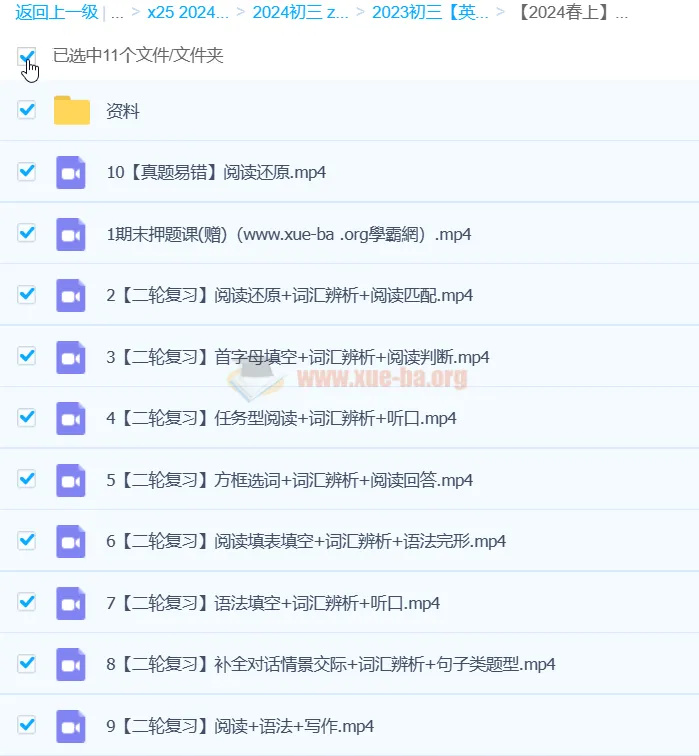This screenshot has width=699, height=756.
Task: Open 10【真题易错】阅读还原.mp4
Action: [216, 172]
